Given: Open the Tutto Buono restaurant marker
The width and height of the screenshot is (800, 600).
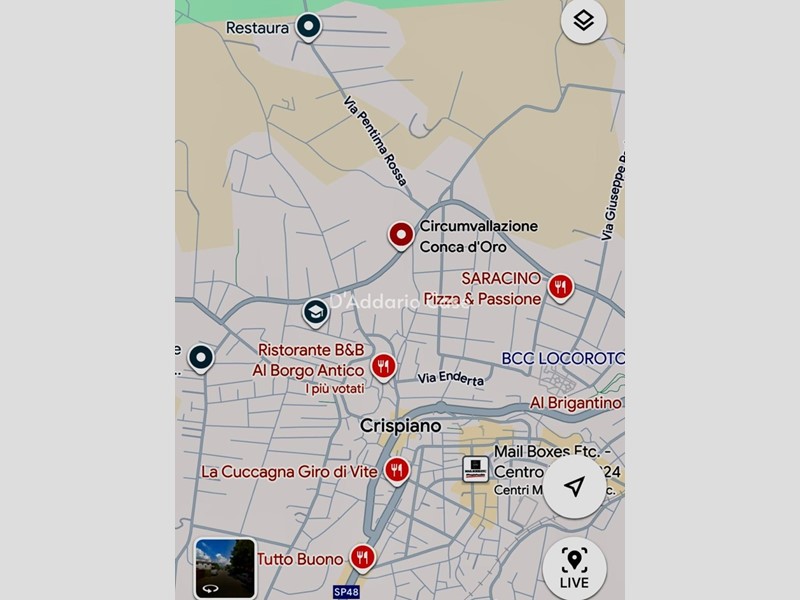Looking at the screenshot, I should pyautogui.click(x=363, y=557).
